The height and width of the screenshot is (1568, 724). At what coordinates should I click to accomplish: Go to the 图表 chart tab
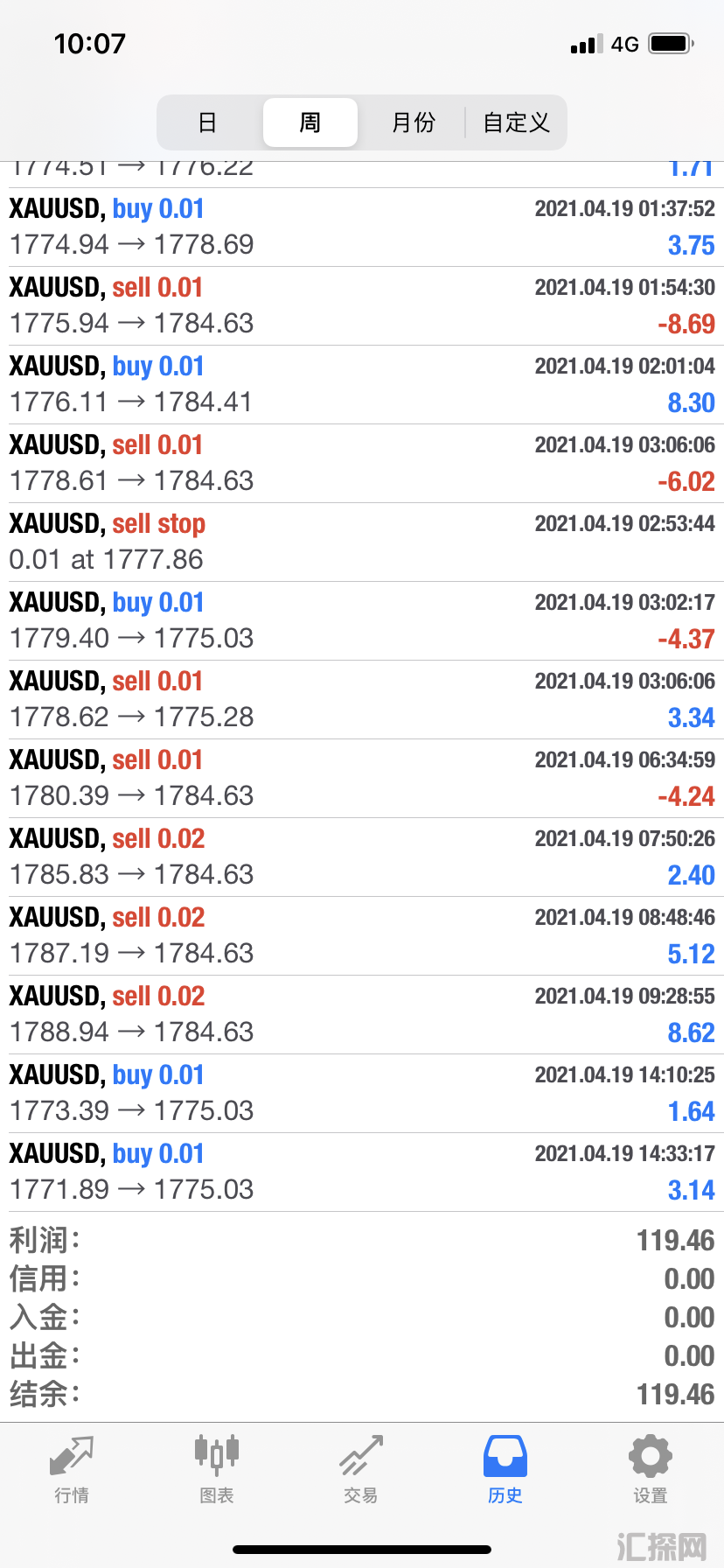[217, 1472]
